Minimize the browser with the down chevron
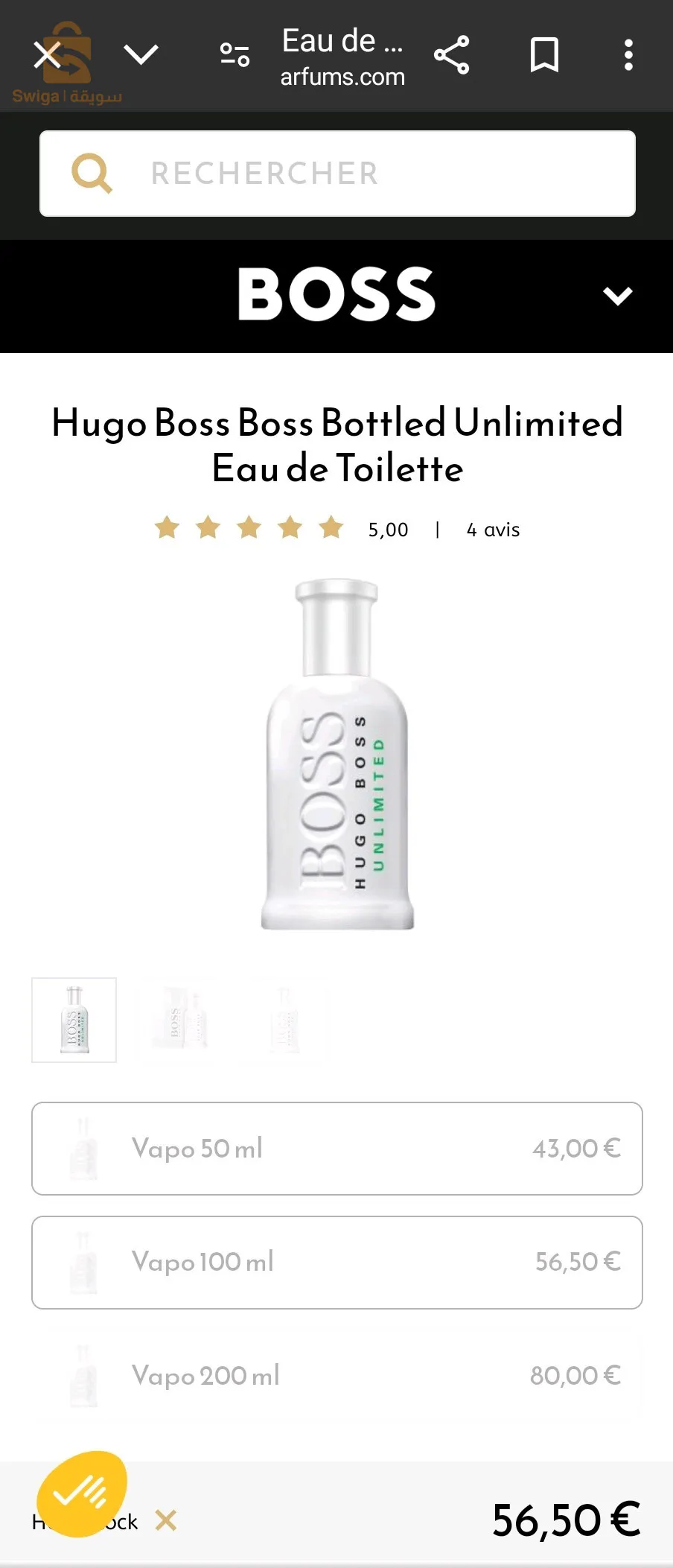 (141, 54)
